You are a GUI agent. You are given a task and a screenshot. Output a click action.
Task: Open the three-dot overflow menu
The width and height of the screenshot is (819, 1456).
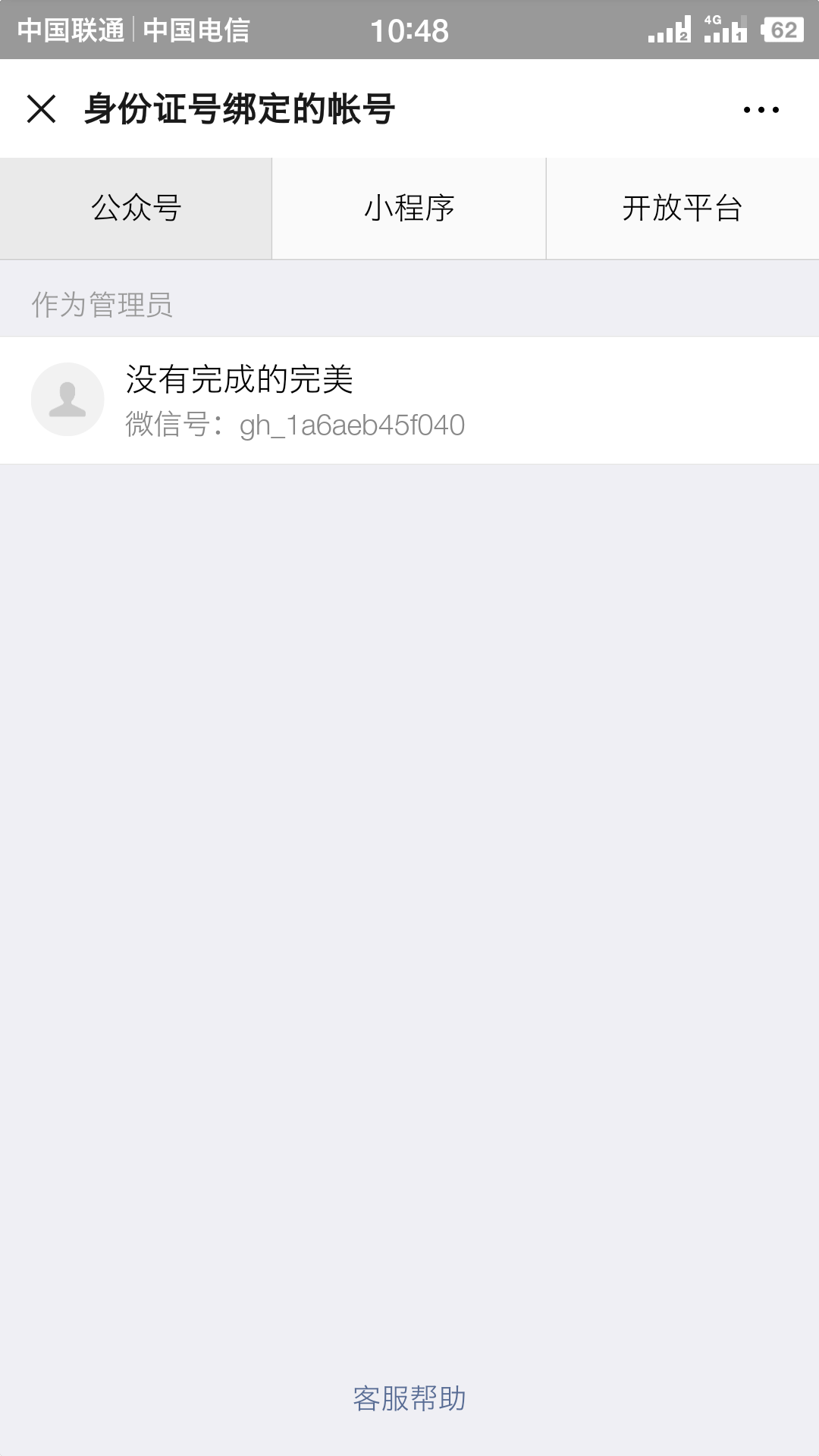point(761,110)
